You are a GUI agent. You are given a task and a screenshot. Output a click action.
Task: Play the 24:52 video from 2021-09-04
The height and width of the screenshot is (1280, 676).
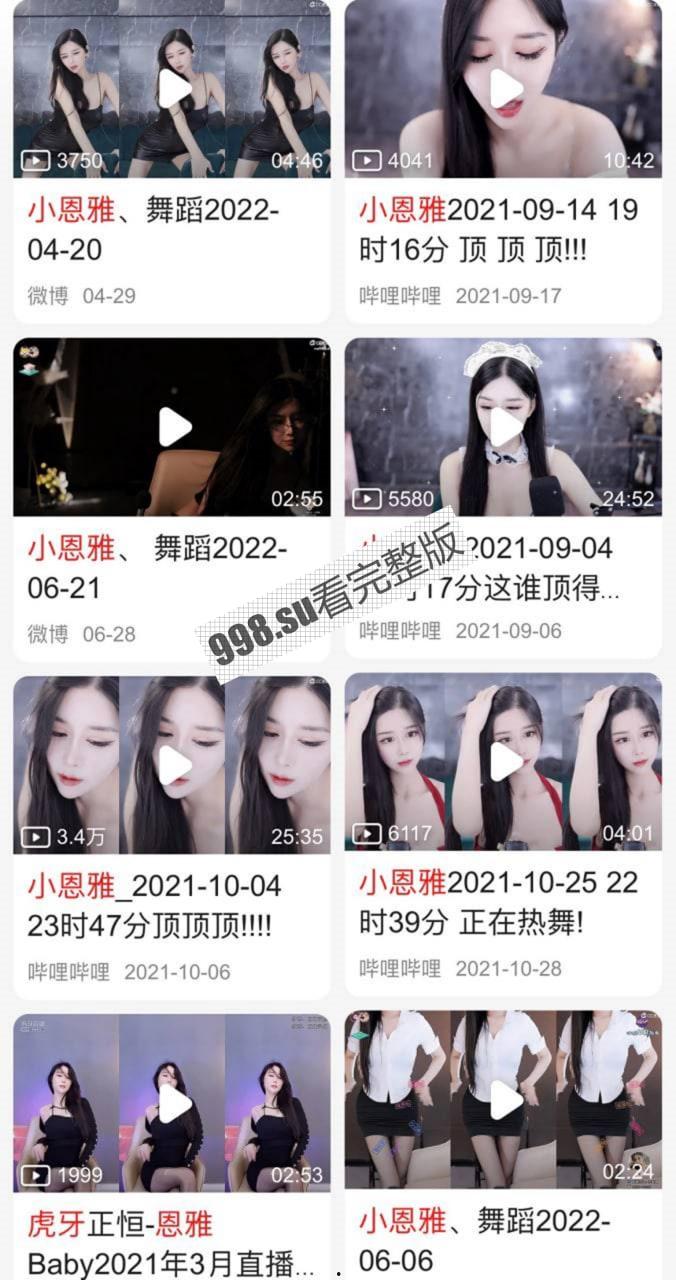(506, 427)
